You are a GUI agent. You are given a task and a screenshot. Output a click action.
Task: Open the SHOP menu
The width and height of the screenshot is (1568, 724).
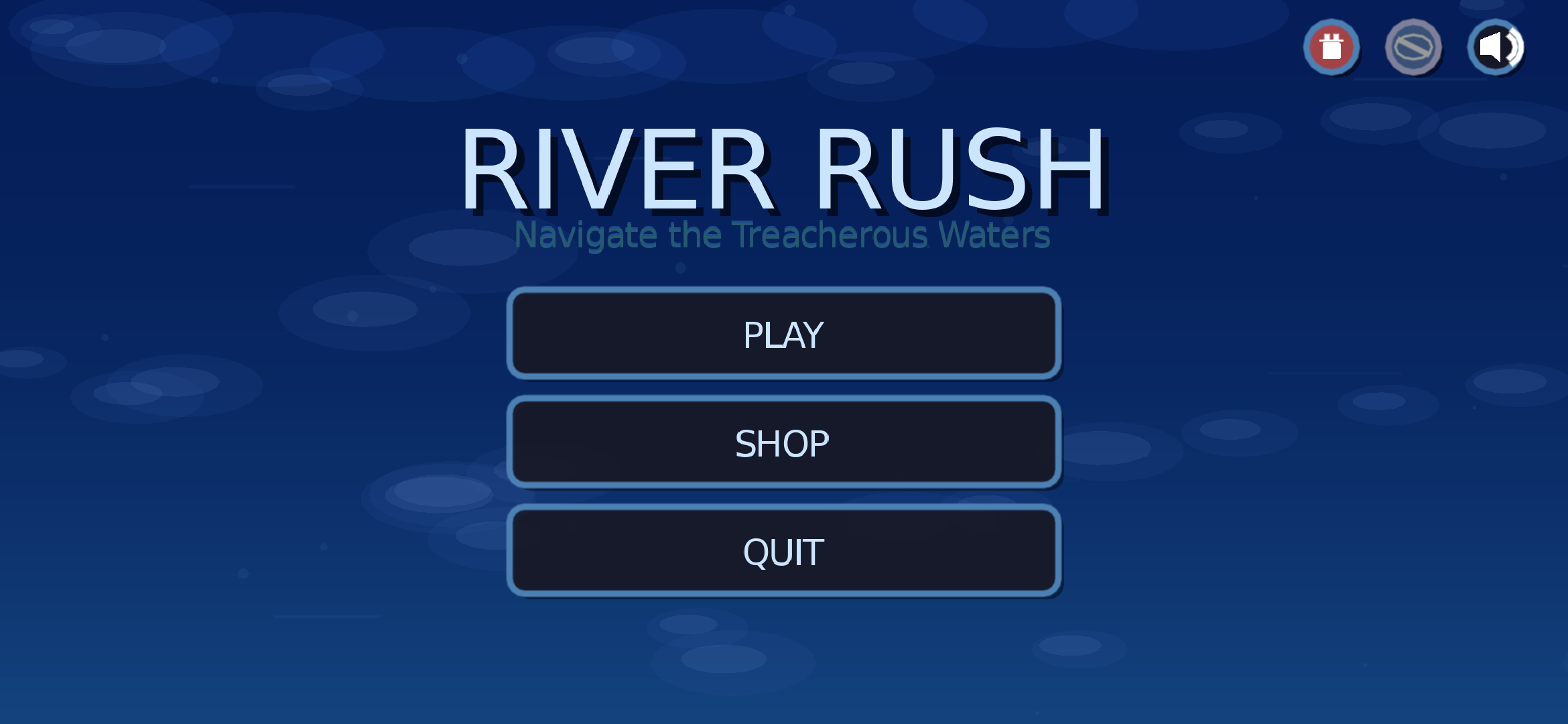coord(783,442)
